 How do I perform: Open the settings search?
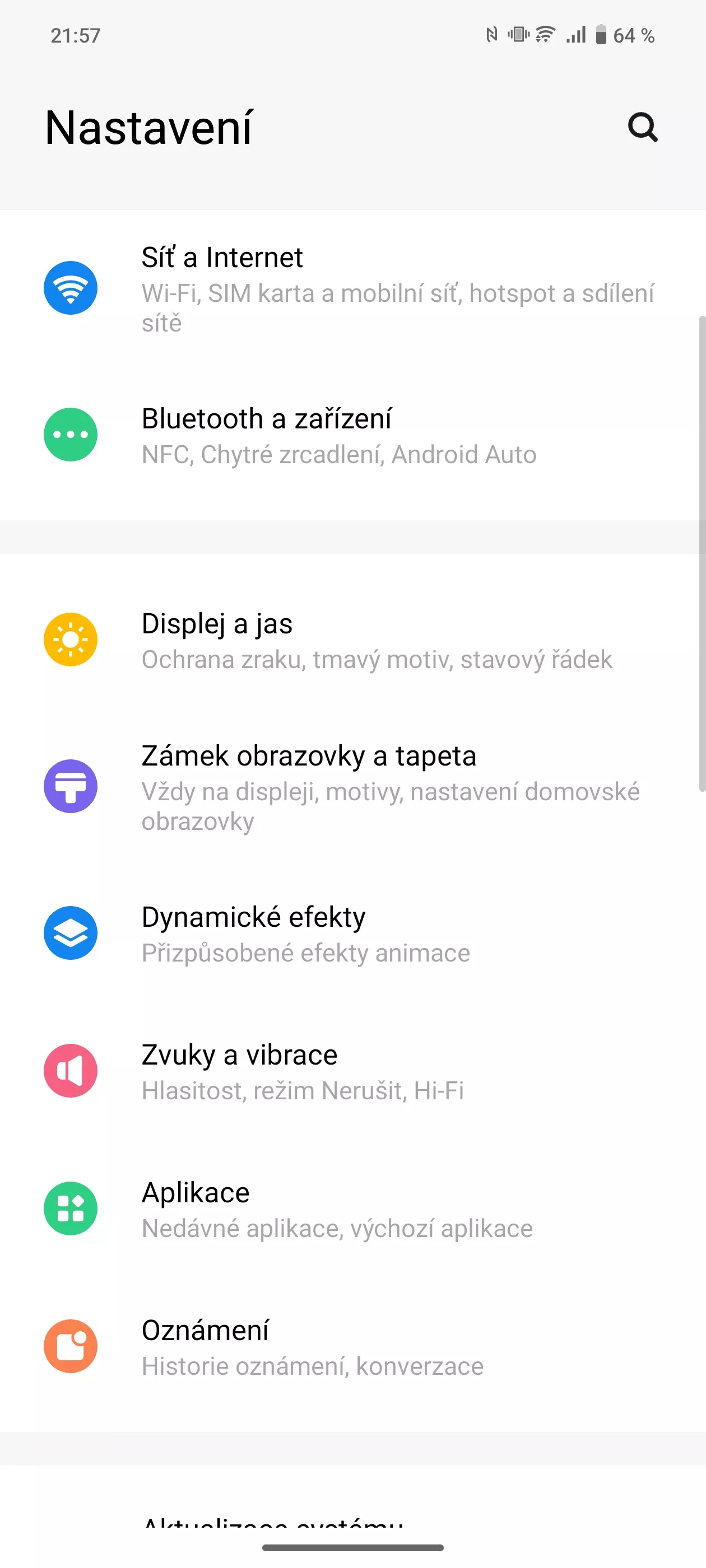pos(643,127)
